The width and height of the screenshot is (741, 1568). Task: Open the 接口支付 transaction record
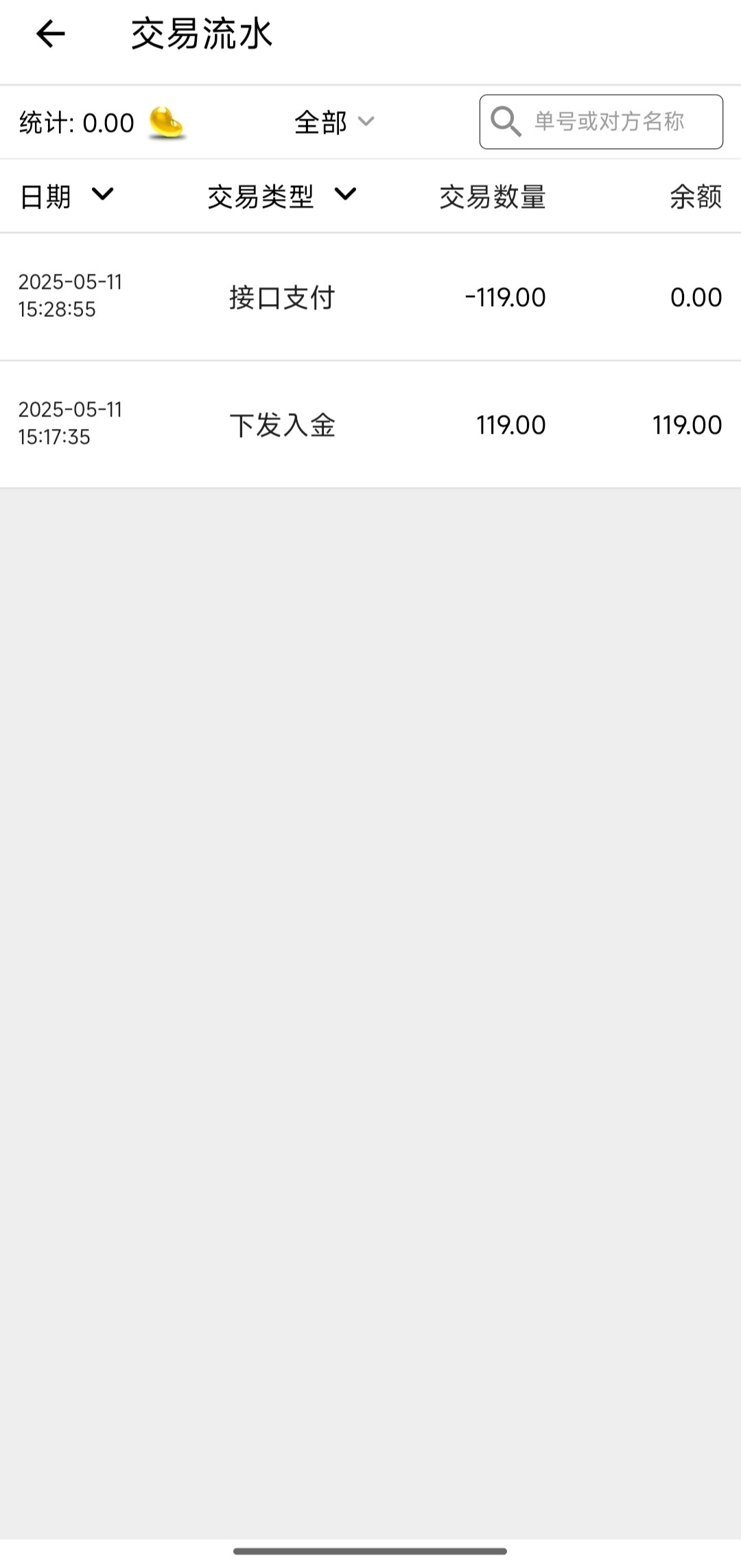coord(370,297)
